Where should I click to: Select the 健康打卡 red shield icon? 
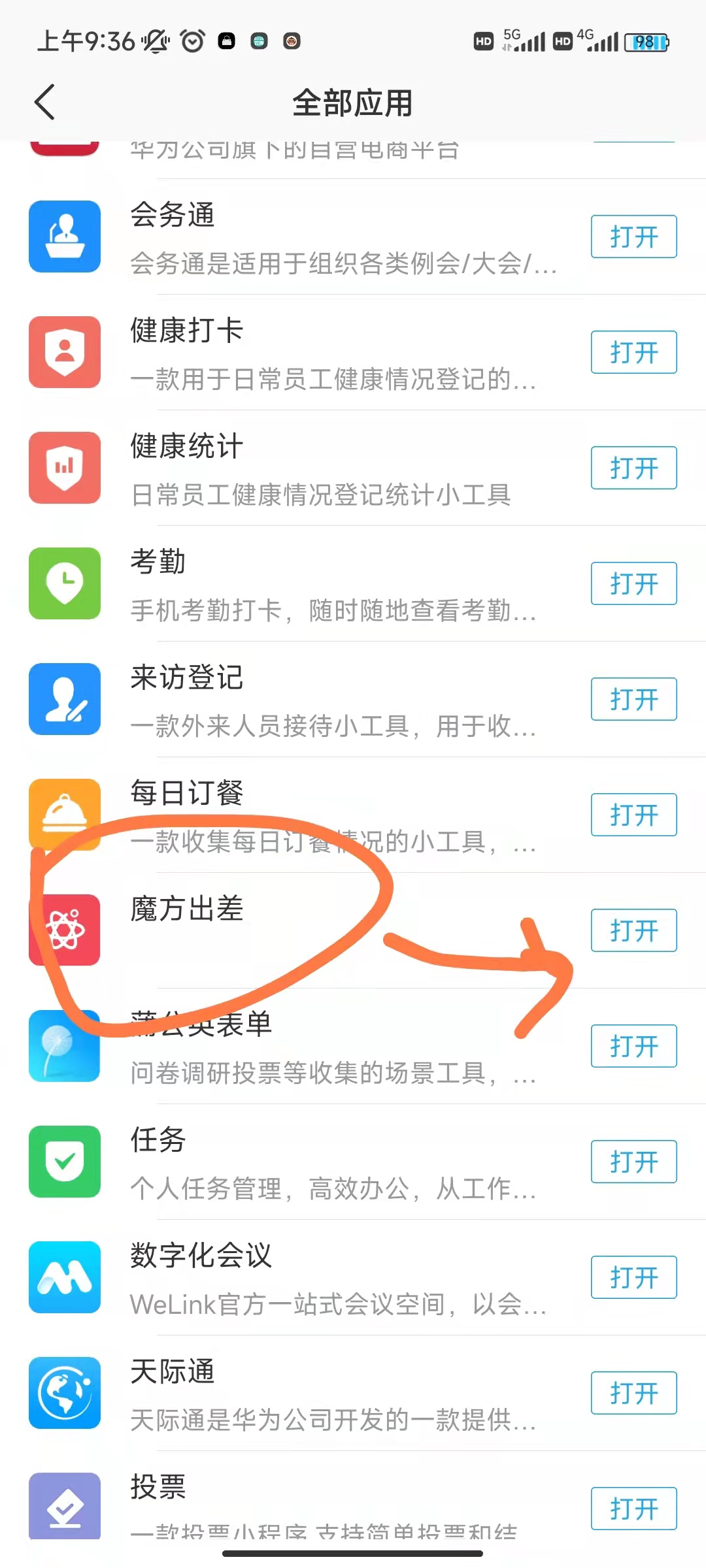64,351
